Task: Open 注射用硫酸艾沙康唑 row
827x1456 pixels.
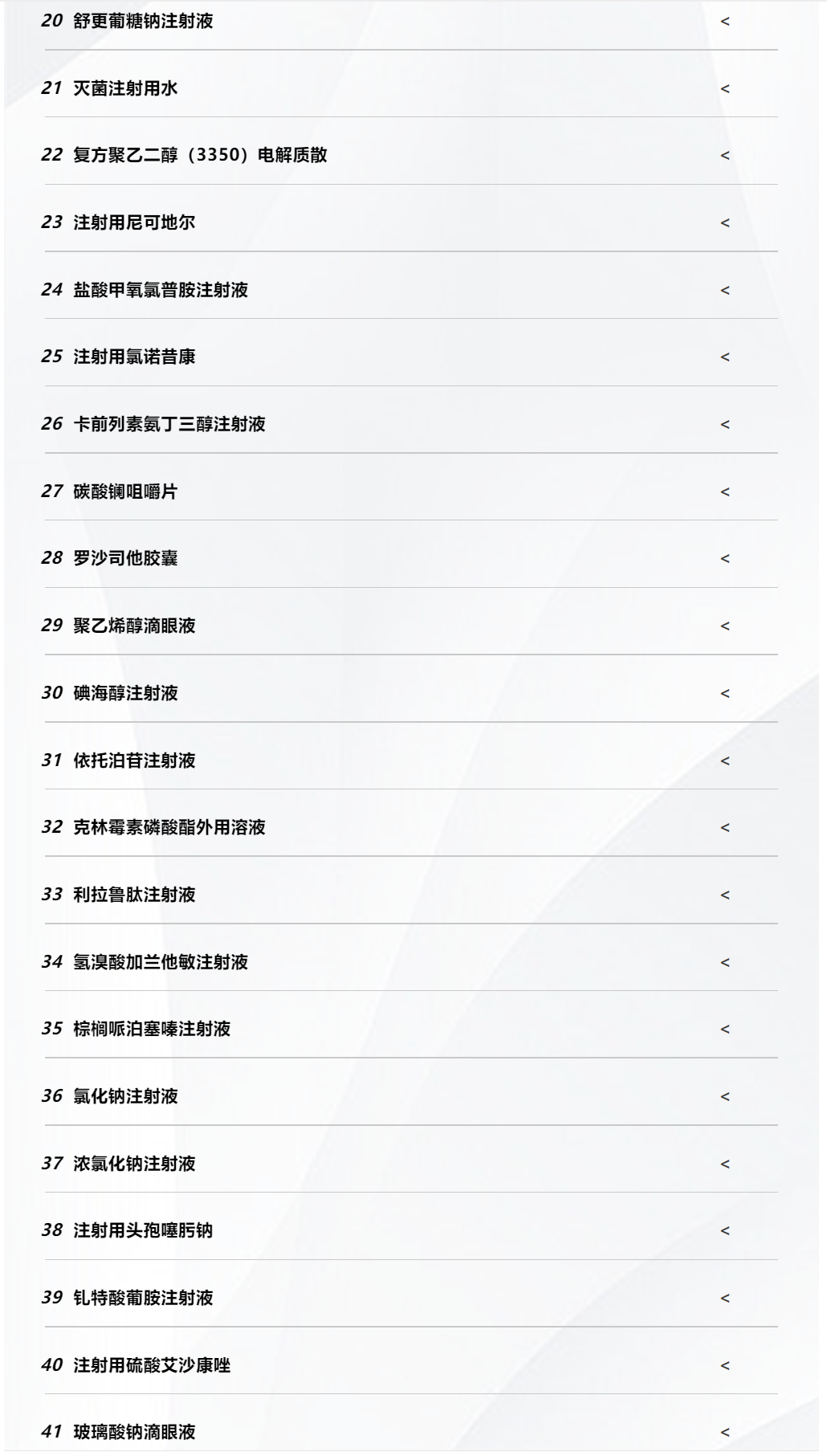Action: [411, 1365]
